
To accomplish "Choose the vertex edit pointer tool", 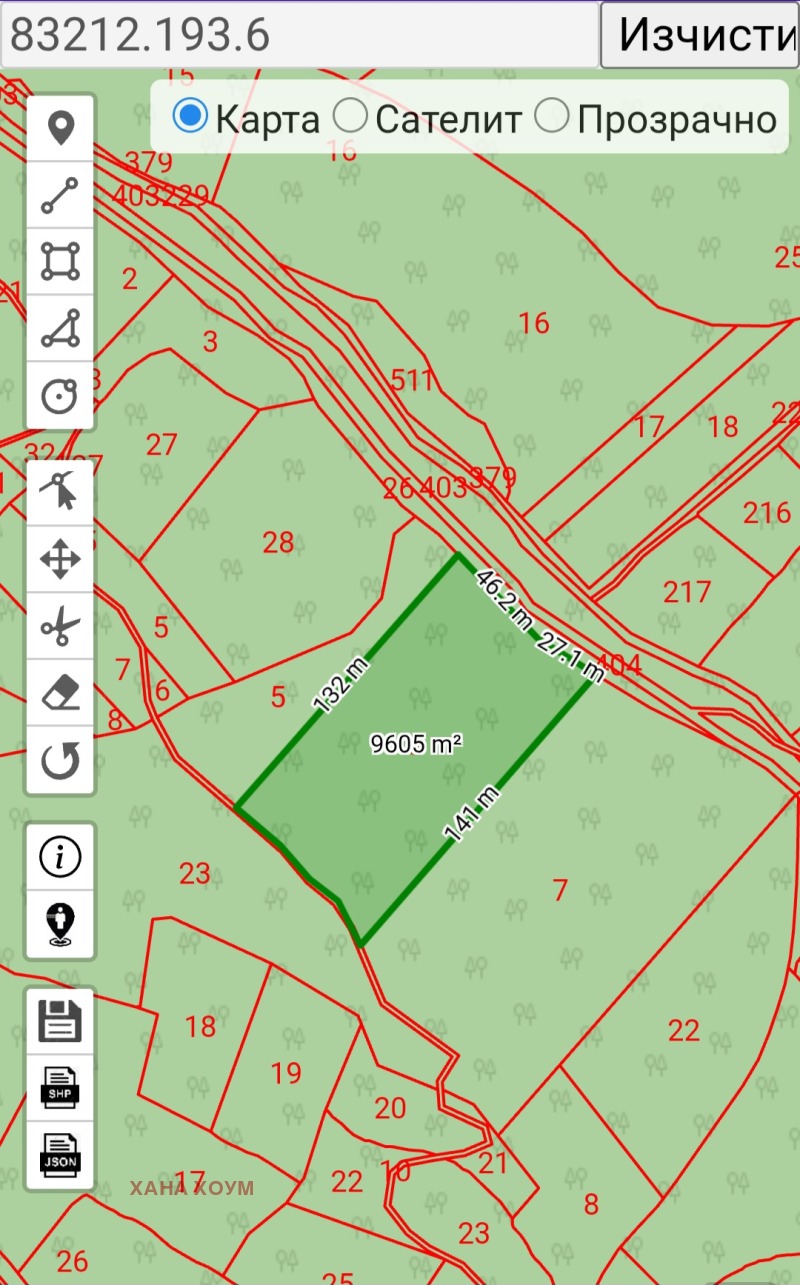I will (x=60, y=493).
